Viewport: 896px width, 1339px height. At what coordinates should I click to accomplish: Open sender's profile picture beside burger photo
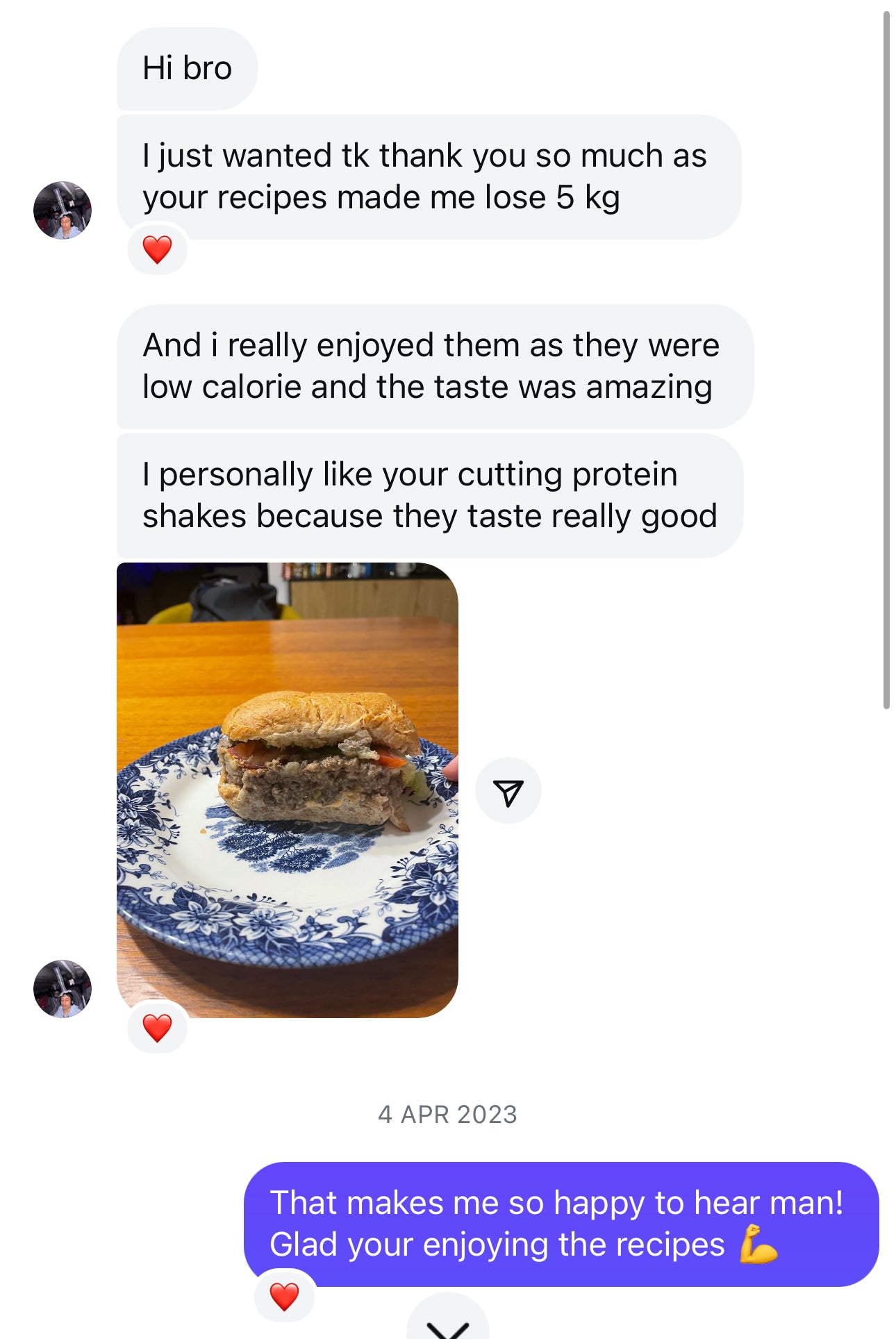[x=63, y=988]
